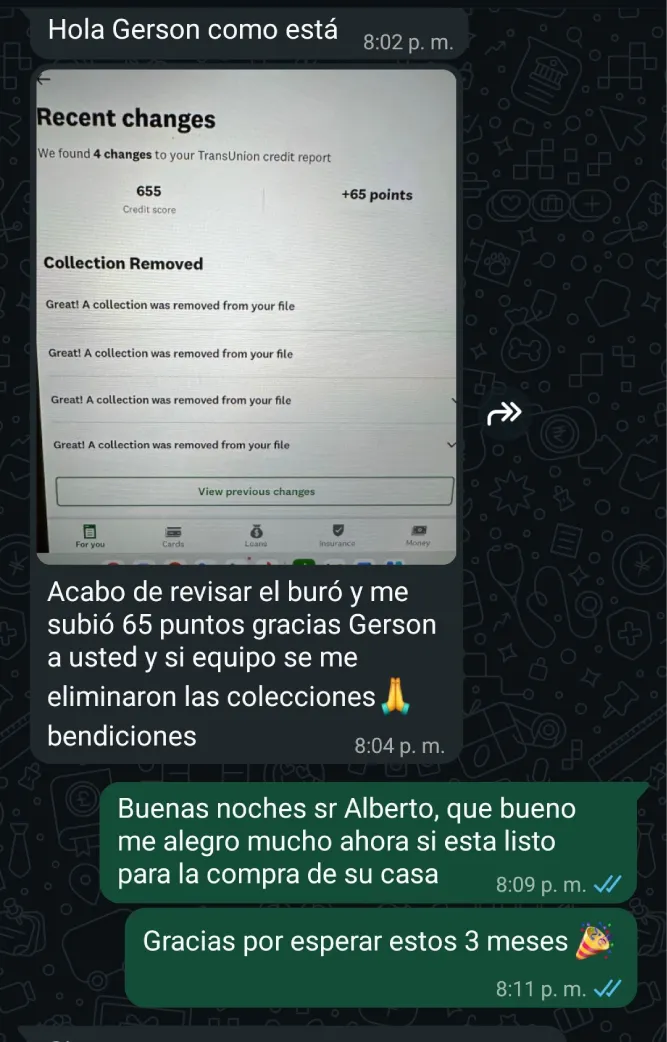Open the Recent changes image attachment
667x1042 pixels.
pos(246,316)
